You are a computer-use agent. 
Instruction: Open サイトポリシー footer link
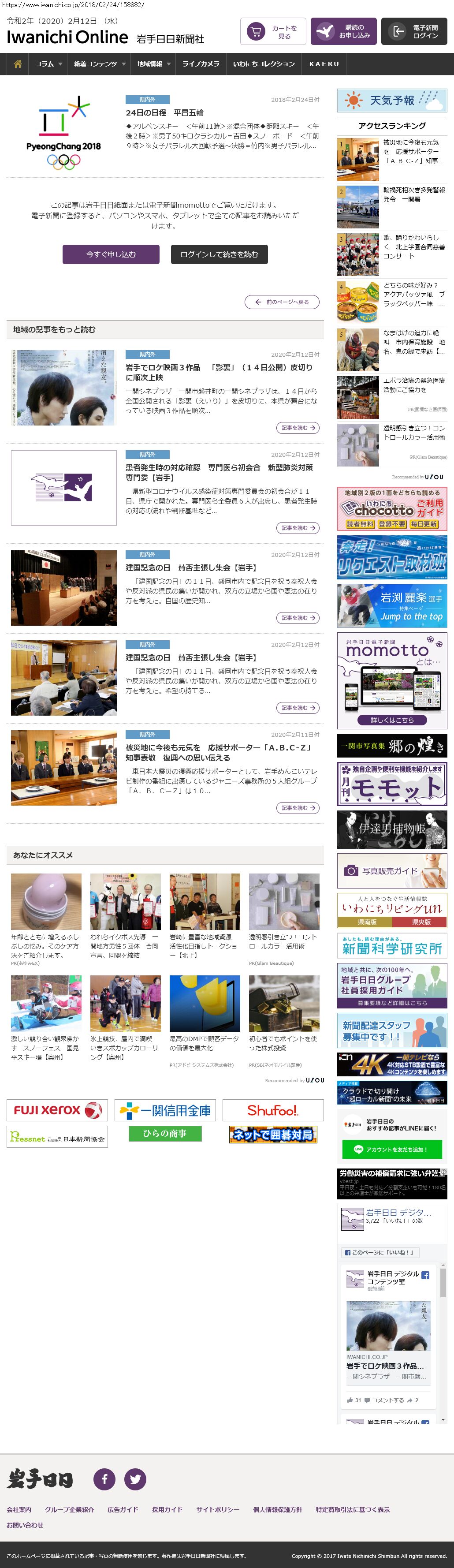point(217,1509)
